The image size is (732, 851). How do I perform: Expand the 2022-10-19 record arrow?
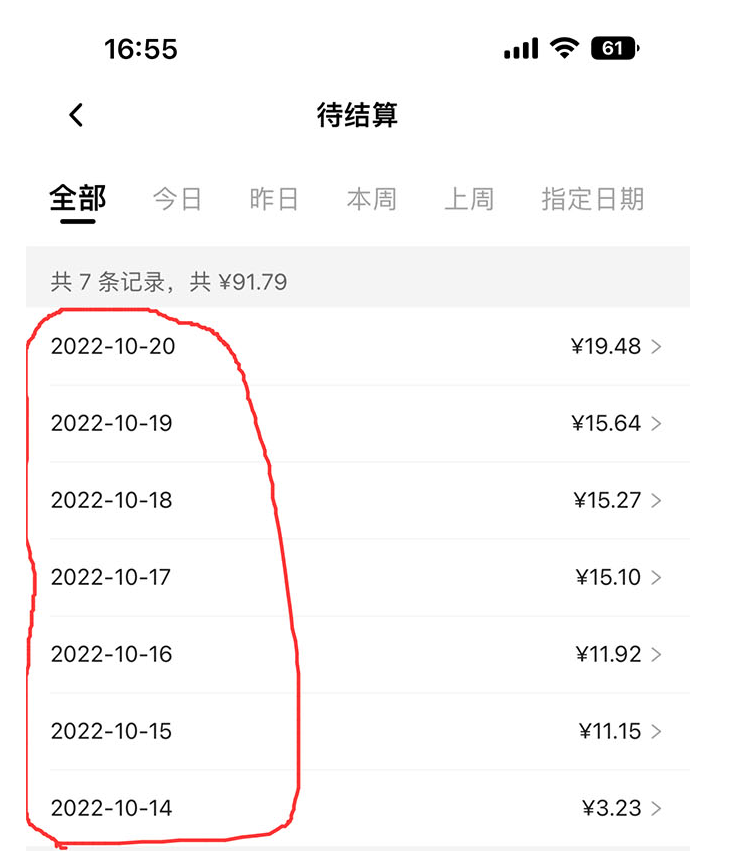coord(657,423)
